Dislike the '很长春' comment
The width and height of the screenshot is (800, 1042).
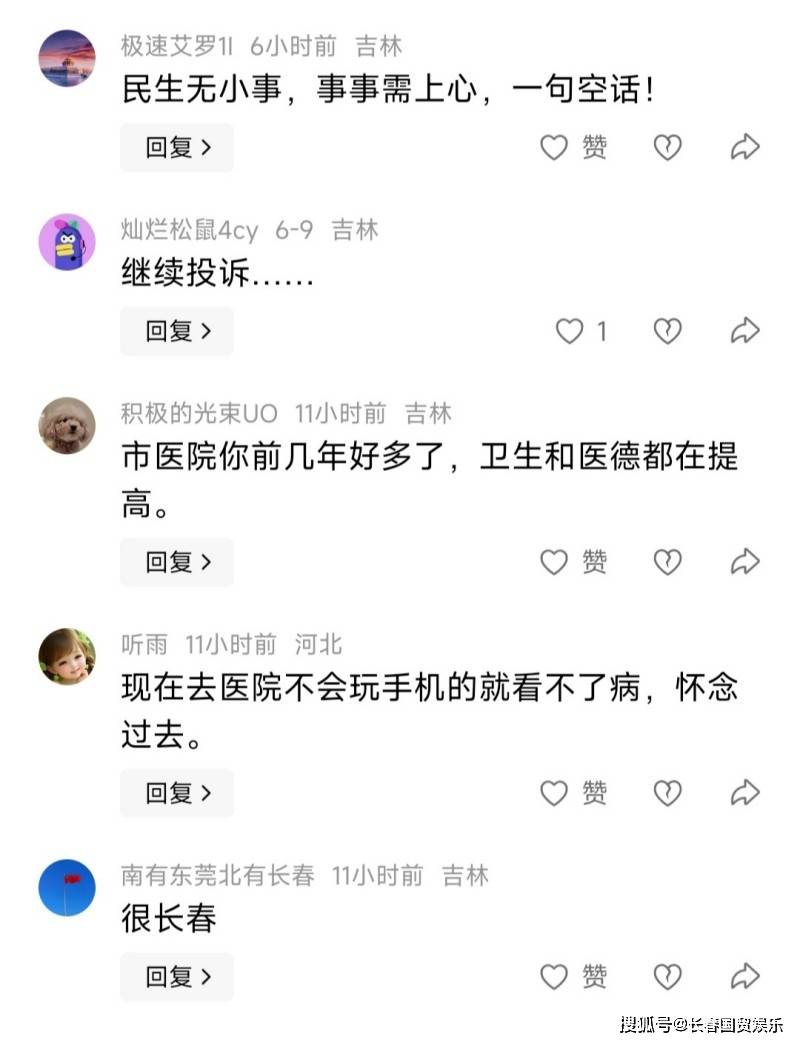coord(667,976)
